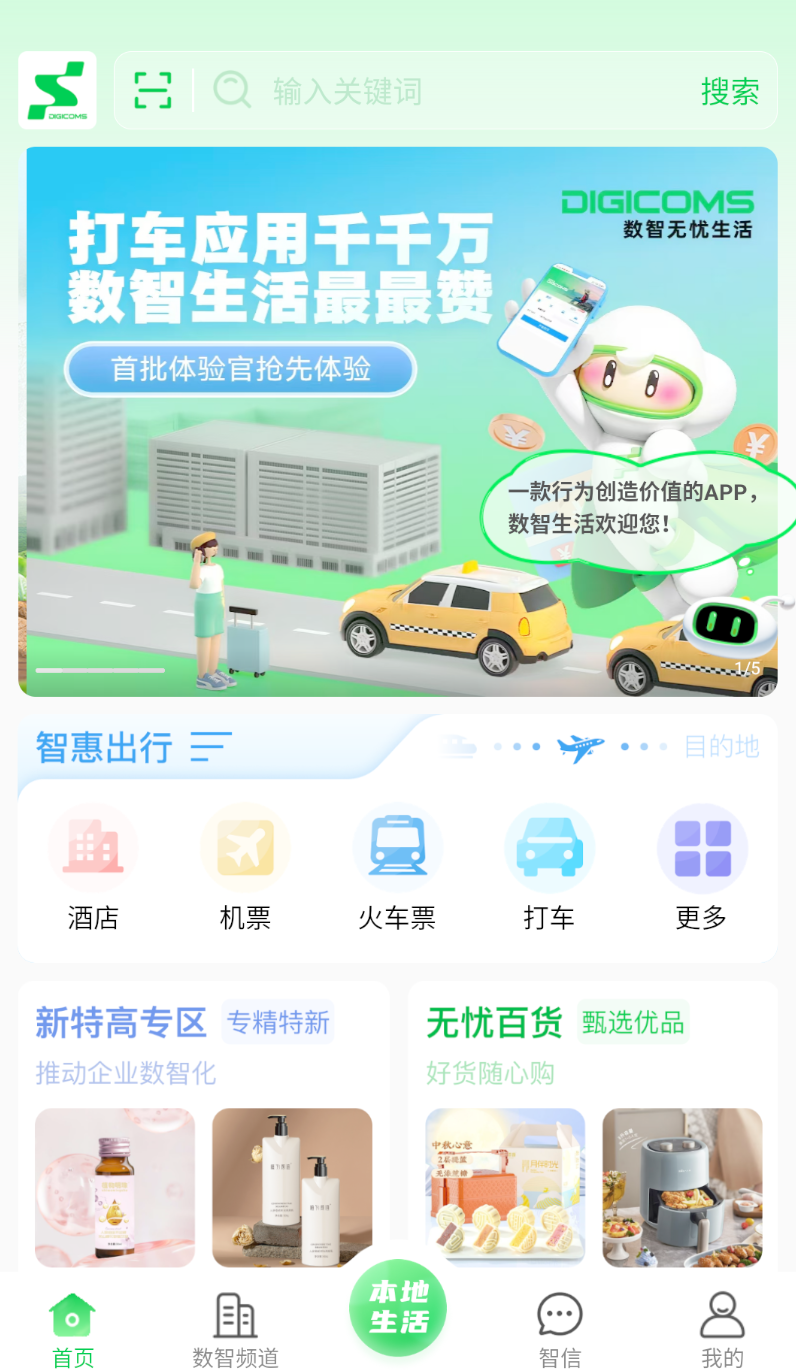Tap the 输入关键词 search input field
This screenshot has width=796, height=1372.
point(400,90)
